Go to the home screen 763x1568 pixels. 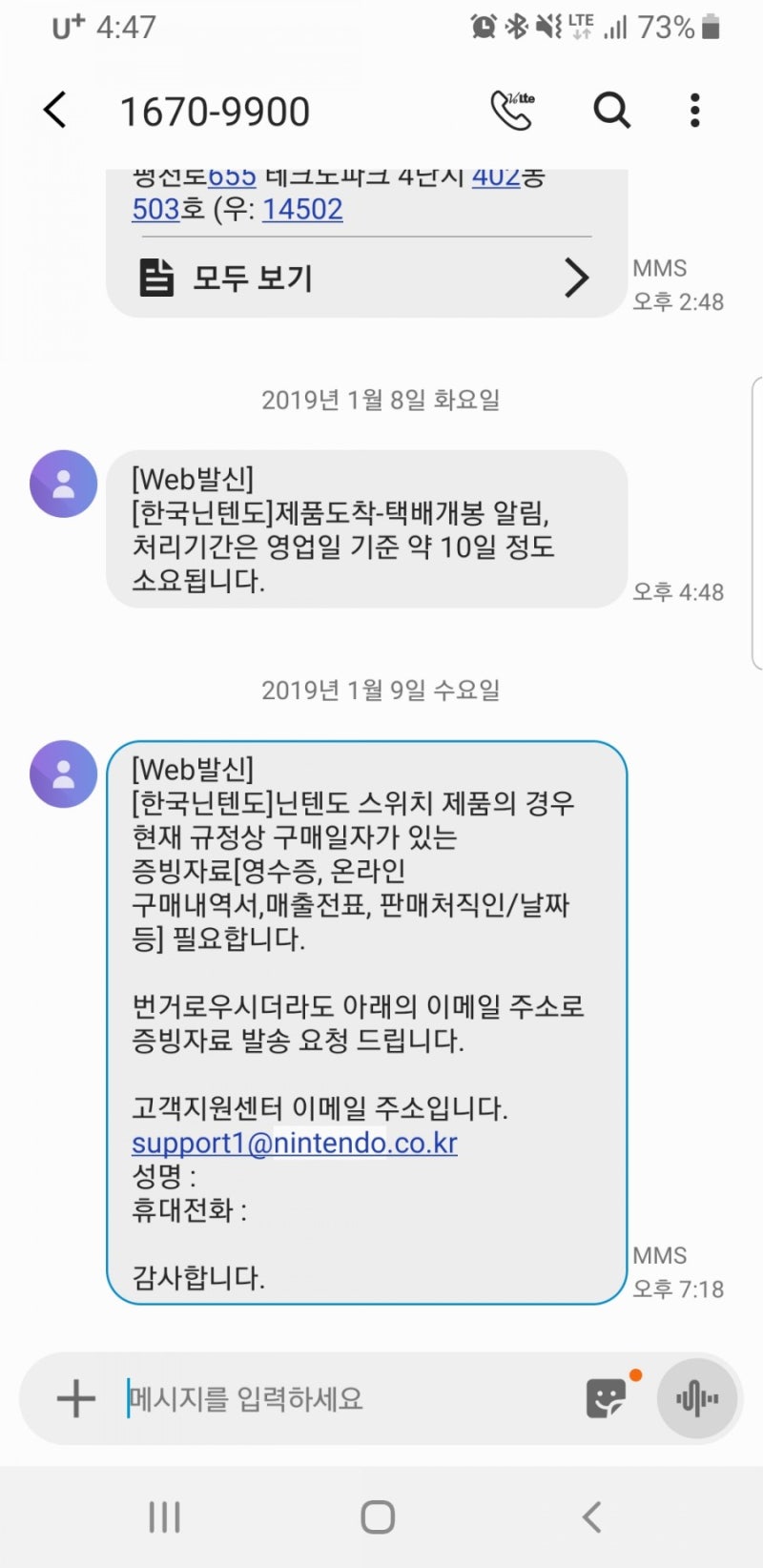point(378,1516)
